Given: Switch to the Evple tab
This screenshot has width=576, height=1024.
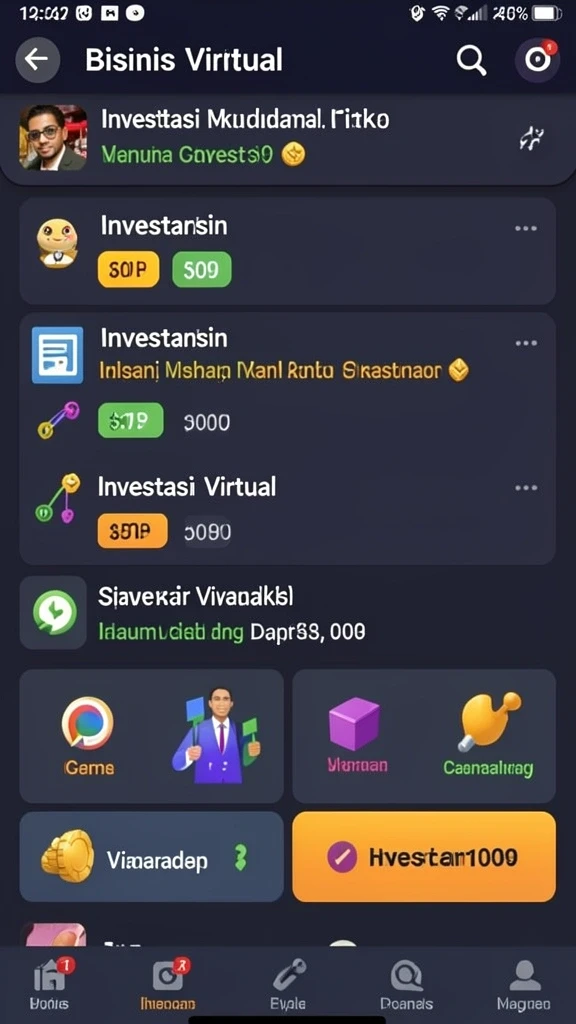Looking at the screenshot, I should 288,984.
